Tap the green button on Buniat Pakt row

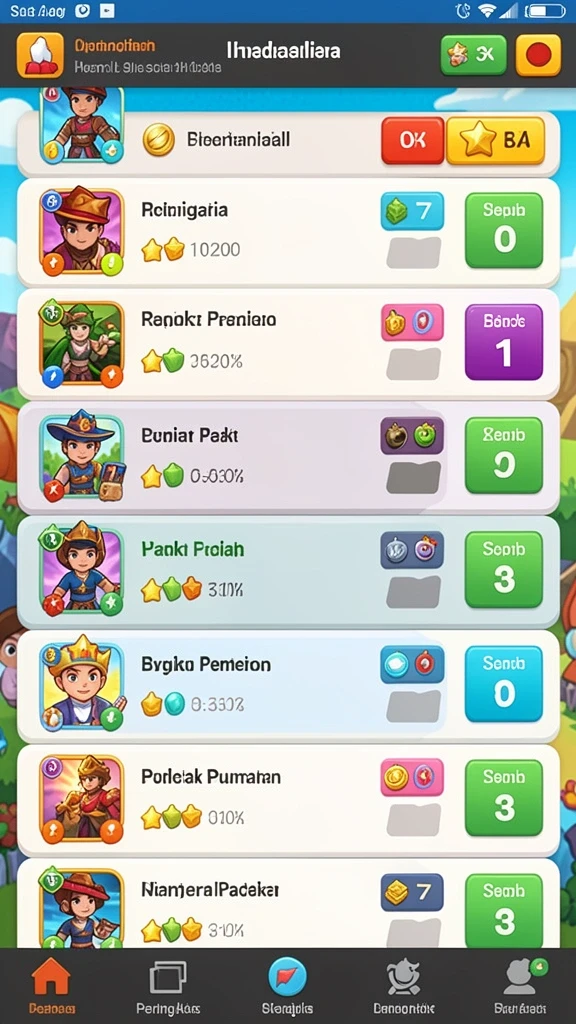click(x=504, y=455)
